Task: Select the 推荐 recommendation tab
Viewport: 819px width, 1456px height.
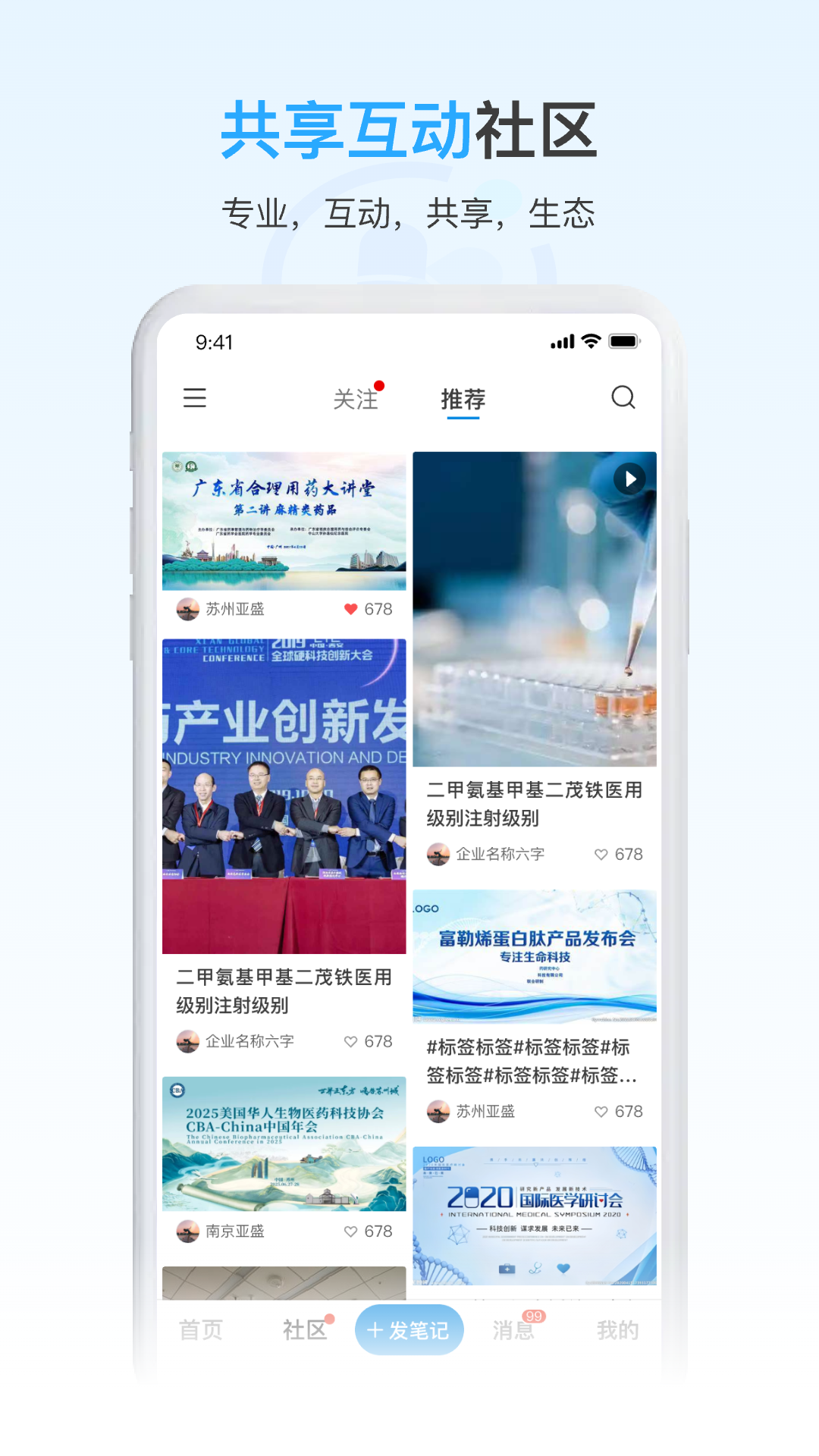Action: [x=463, y=400]
